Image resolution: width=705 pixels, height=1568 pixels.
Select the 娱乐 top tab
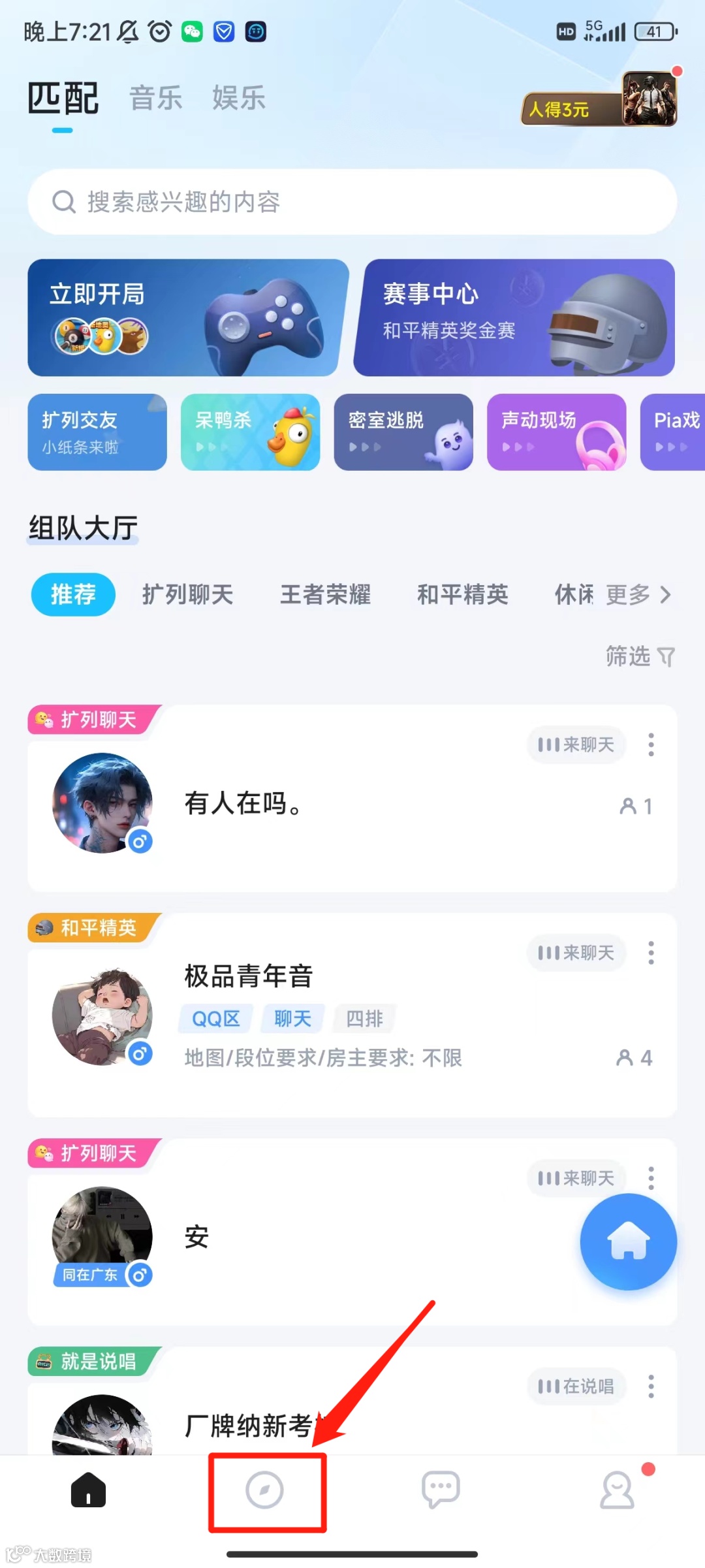(239, 99)
